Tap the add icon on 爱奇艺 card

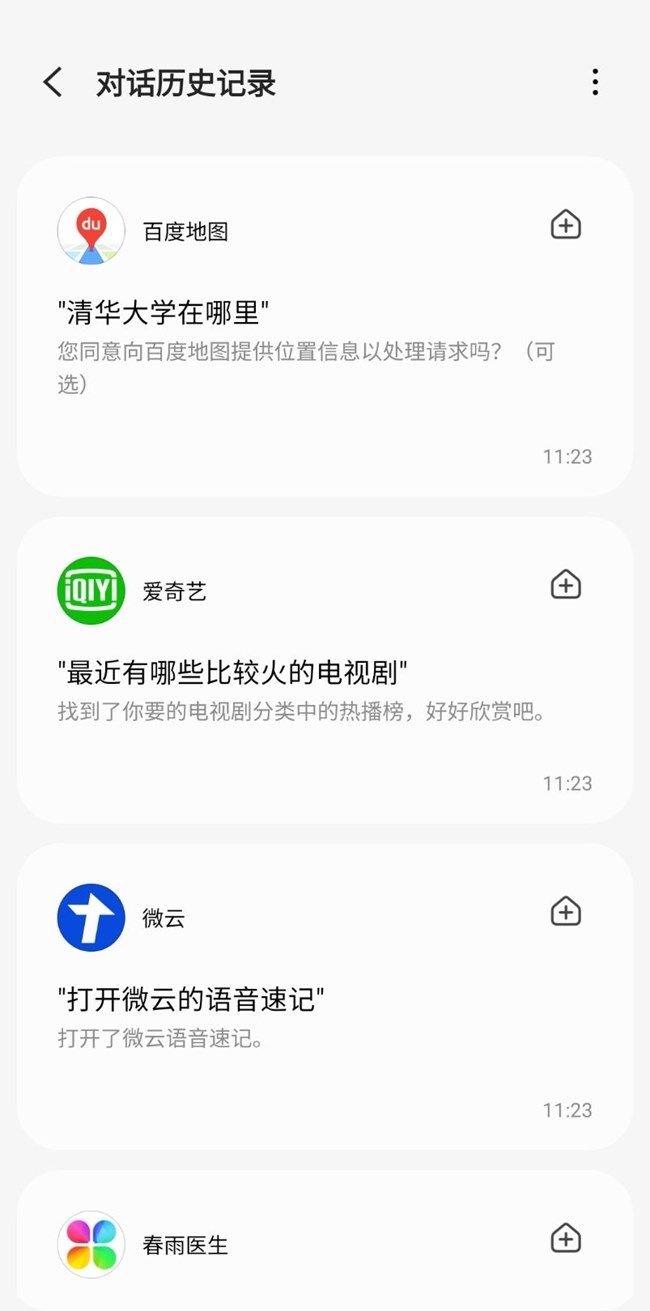tap(566, 585)
